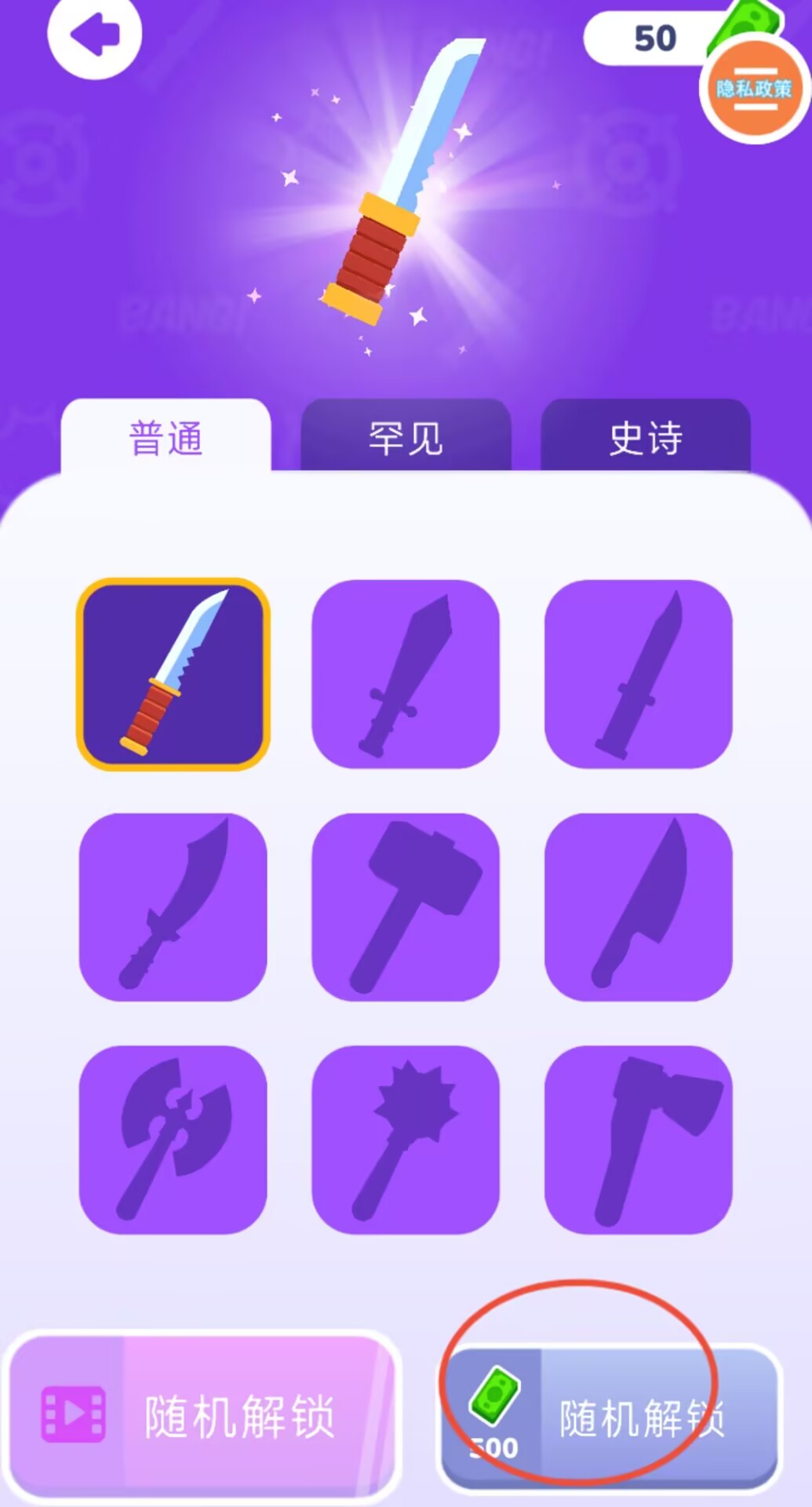This screenshot has height=1507, width=812.
Task: Select the locked double-bladed axe silhouette
Action: pyautogui.click(x=173, y=1140)
